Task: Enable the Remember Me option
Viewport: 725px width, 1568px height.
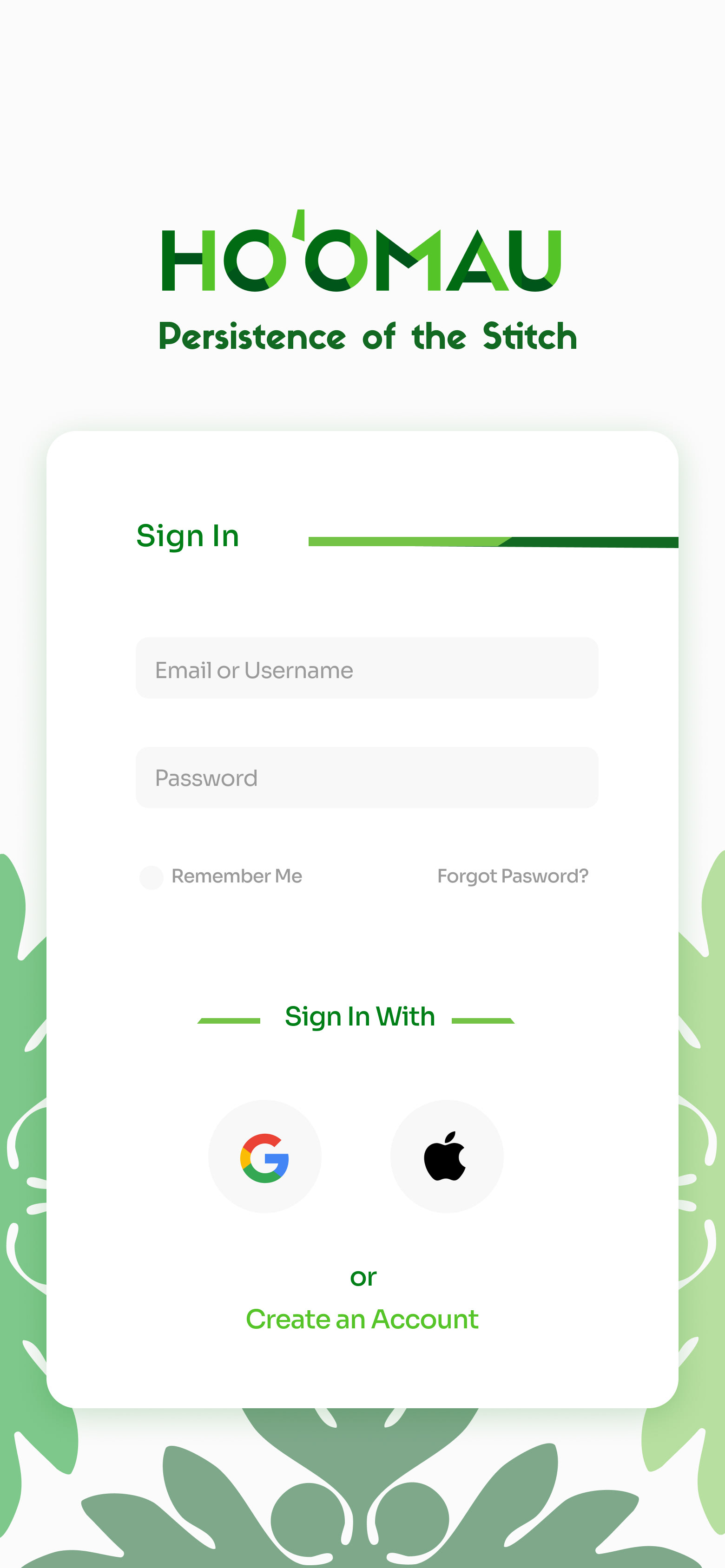Action: tap(151, 877)
